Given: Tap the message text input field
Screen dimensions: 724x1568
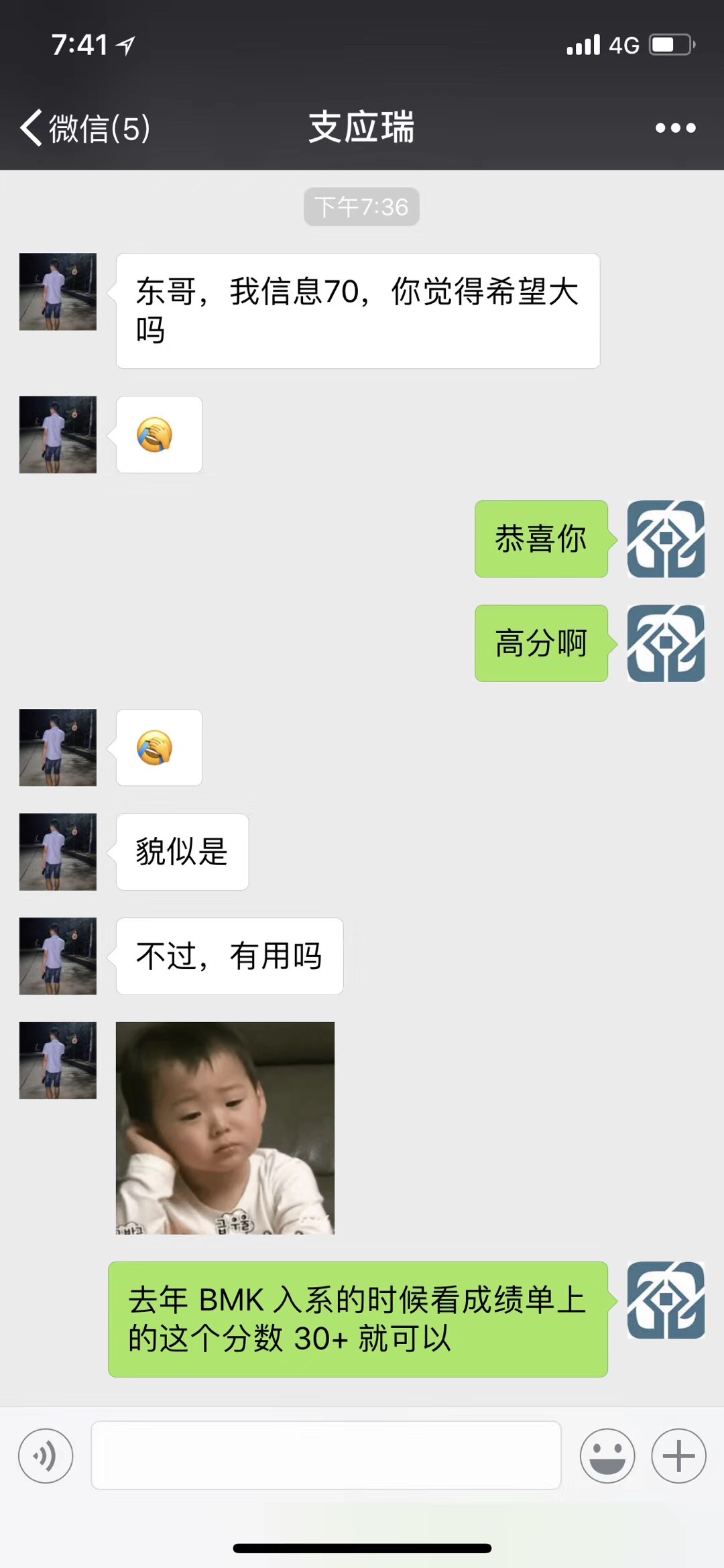Looking at the screenshot, I should 326,1455.
